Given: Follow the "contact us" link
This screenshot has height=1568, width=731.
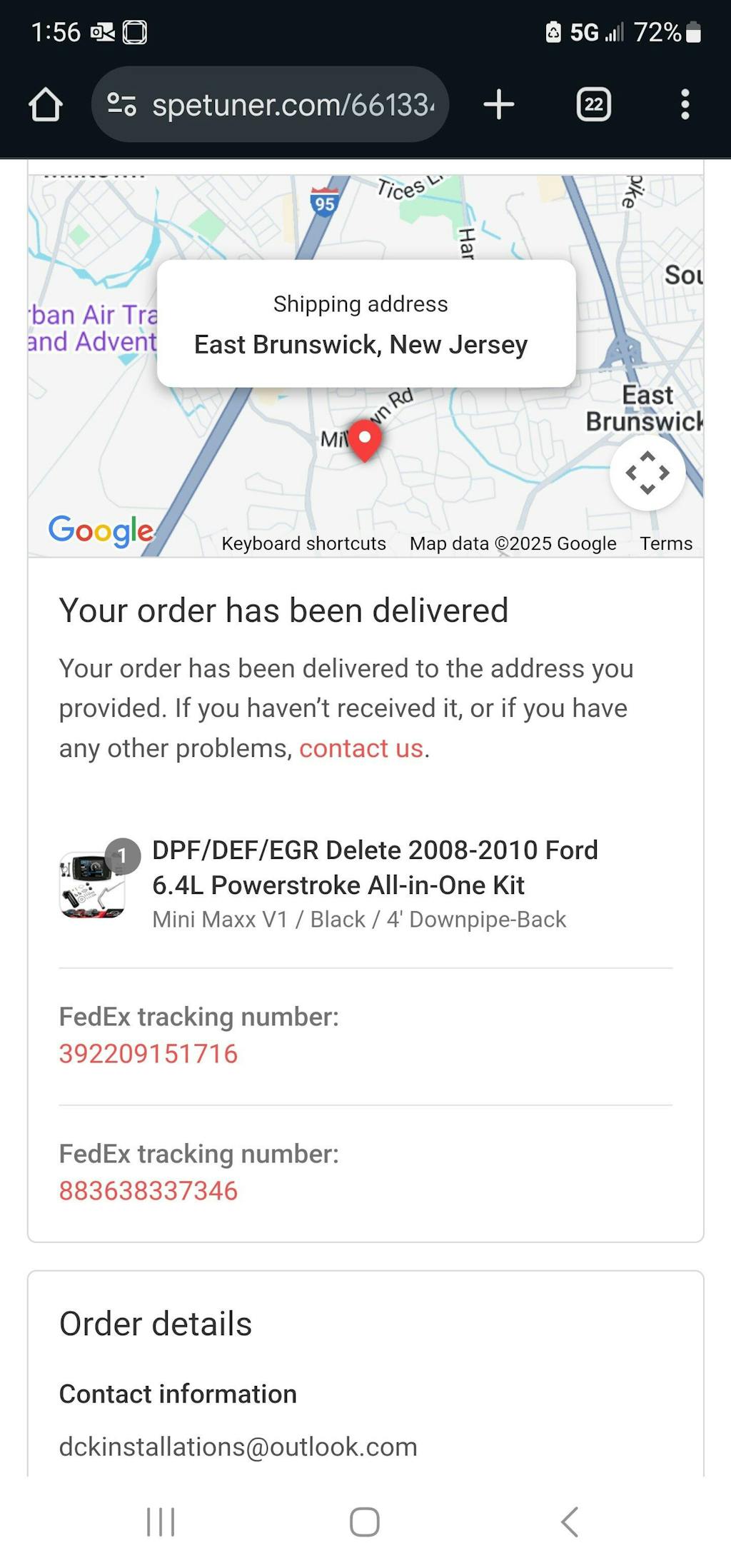Looking at the screenshot, I should (x=361, y=748).
